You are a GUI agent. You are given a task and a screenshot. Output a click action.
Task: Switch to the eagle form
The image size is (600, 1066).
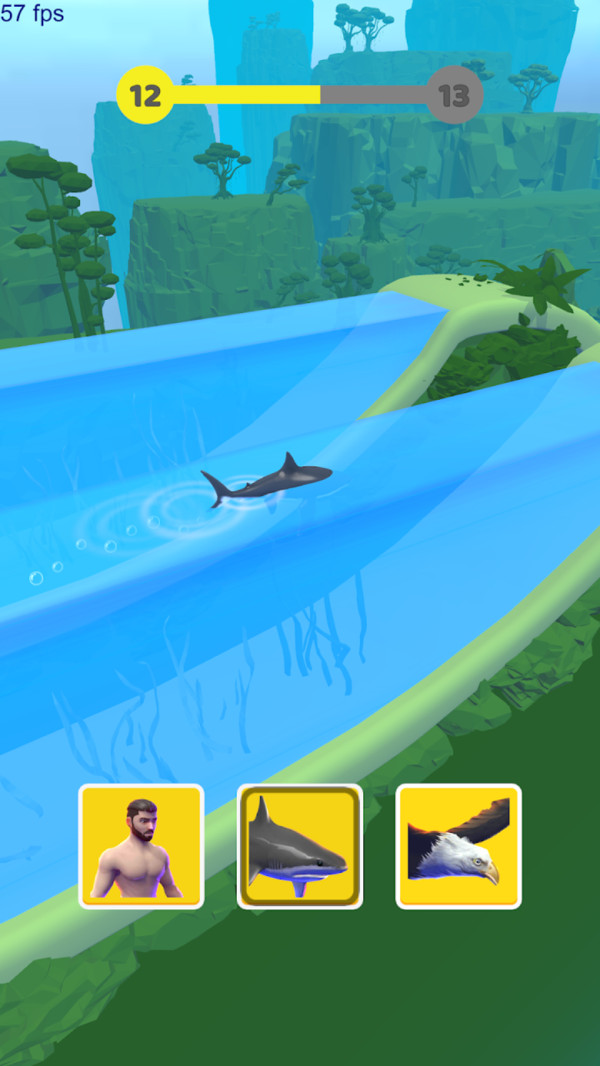tap(458, 846)
